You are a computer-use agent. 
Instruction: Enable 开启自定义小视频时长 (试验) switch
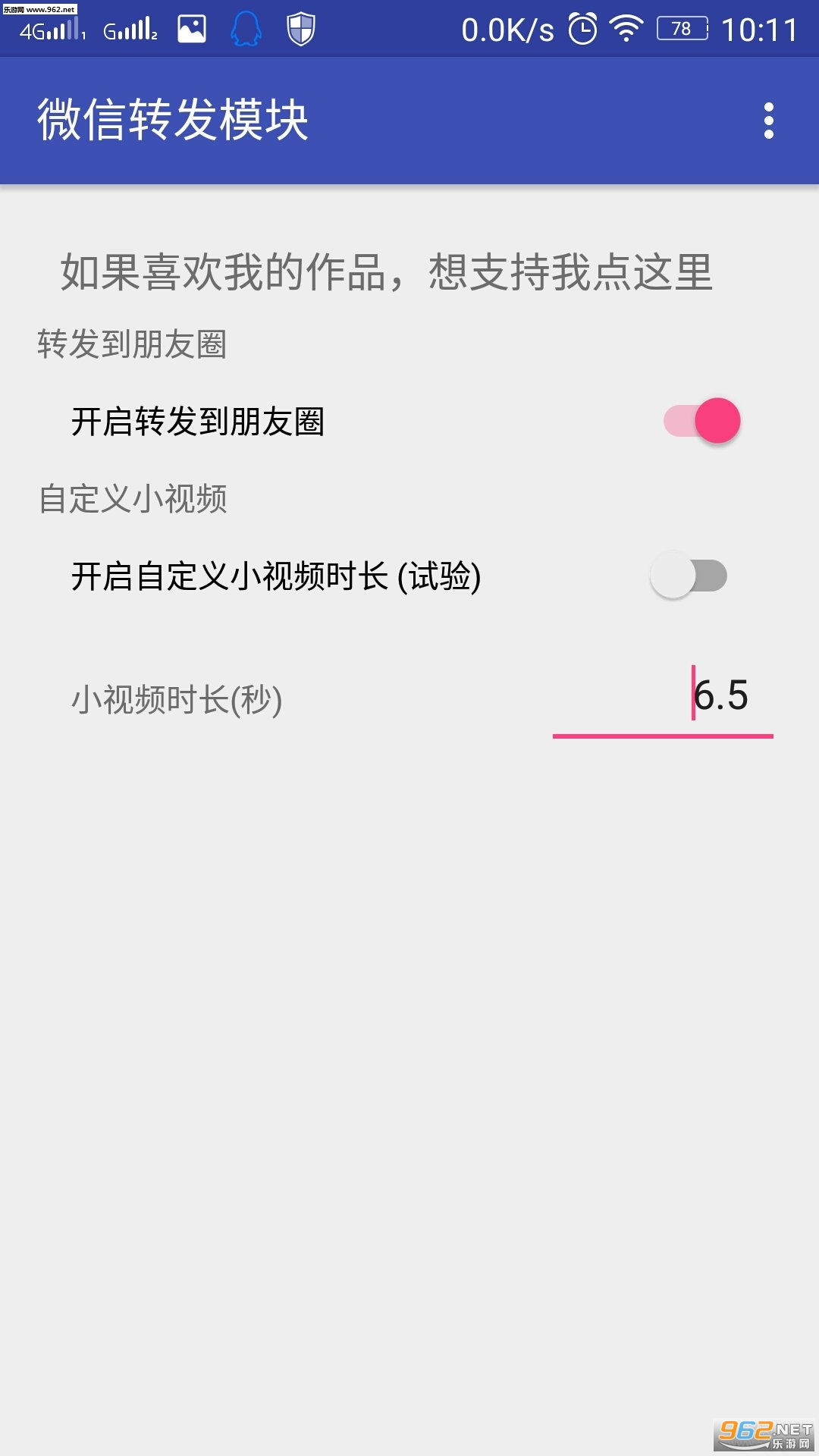point(689,576)
